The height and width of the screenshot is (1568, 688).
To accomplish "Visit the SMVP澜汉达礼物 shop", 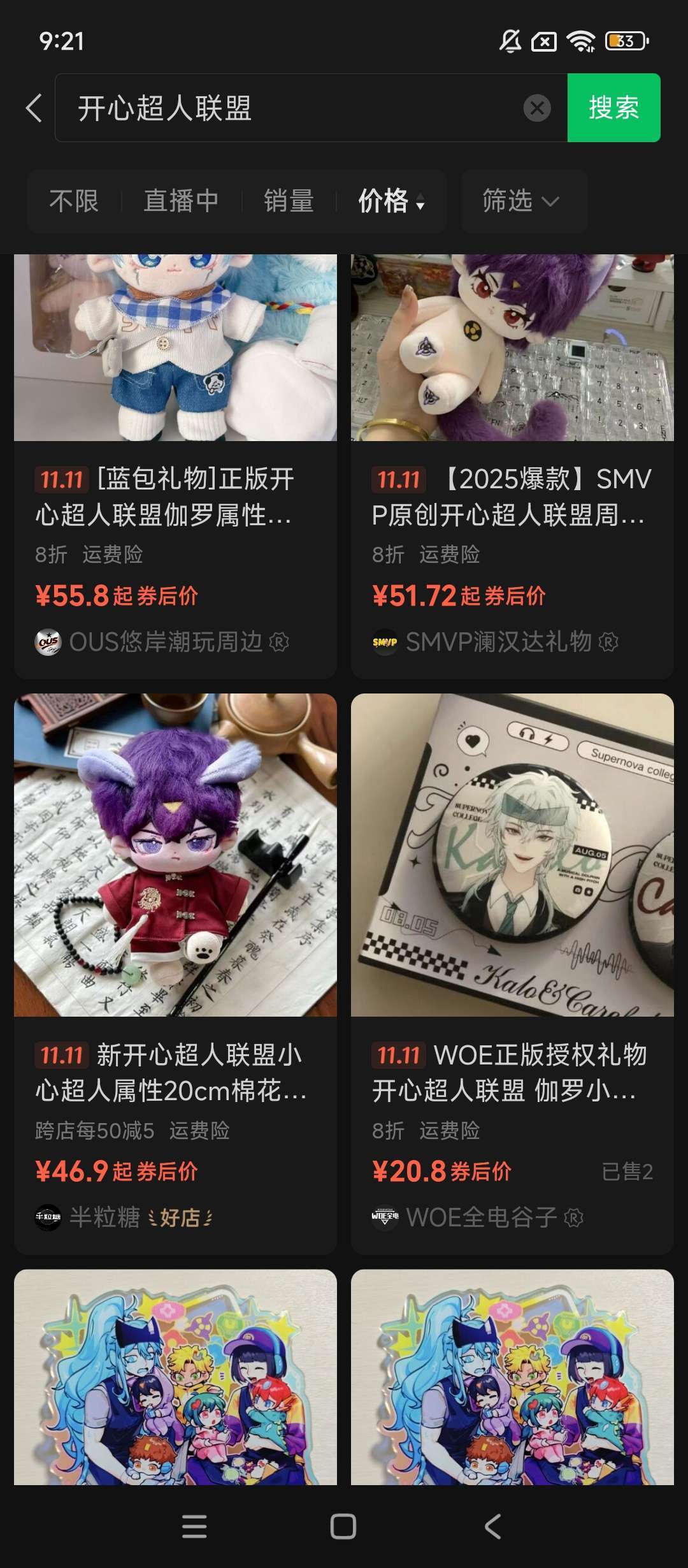I will coord(498,642).
